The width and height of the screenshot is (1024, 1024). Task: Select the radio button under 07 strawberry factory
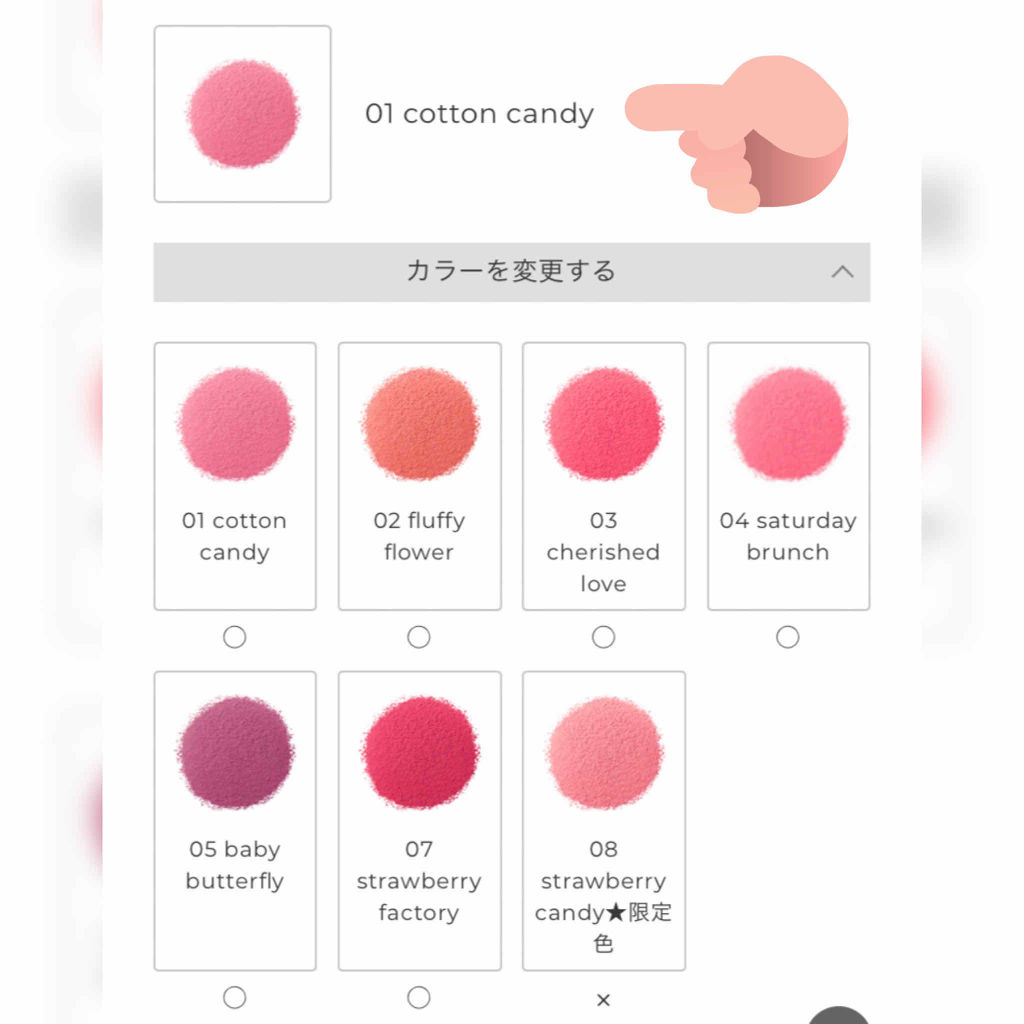[419, 997]
